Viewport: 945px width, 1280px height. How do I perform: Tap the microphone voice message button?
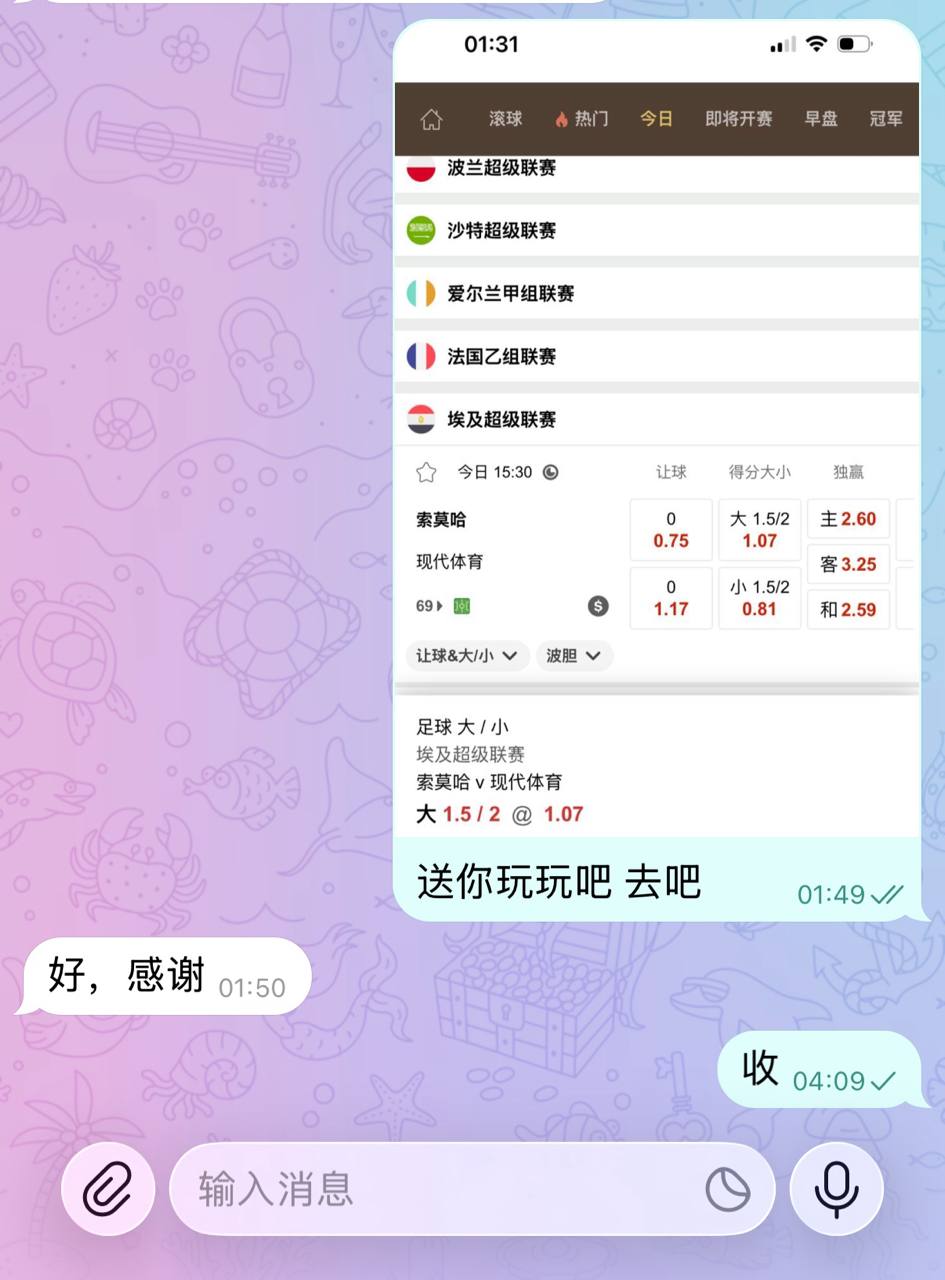(836, 1189)
